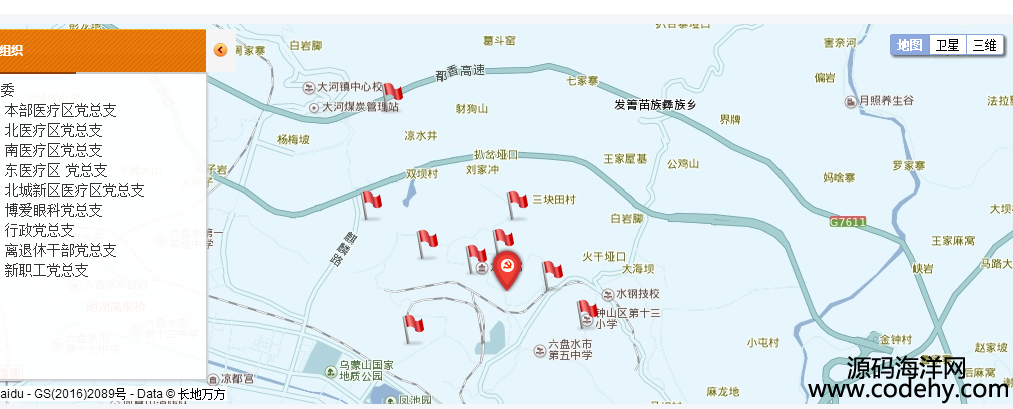Select 东医疗区 党总支 in the list
This screenshot has width=1013, height=409.
pyautogui.click(x=55, y=170)
